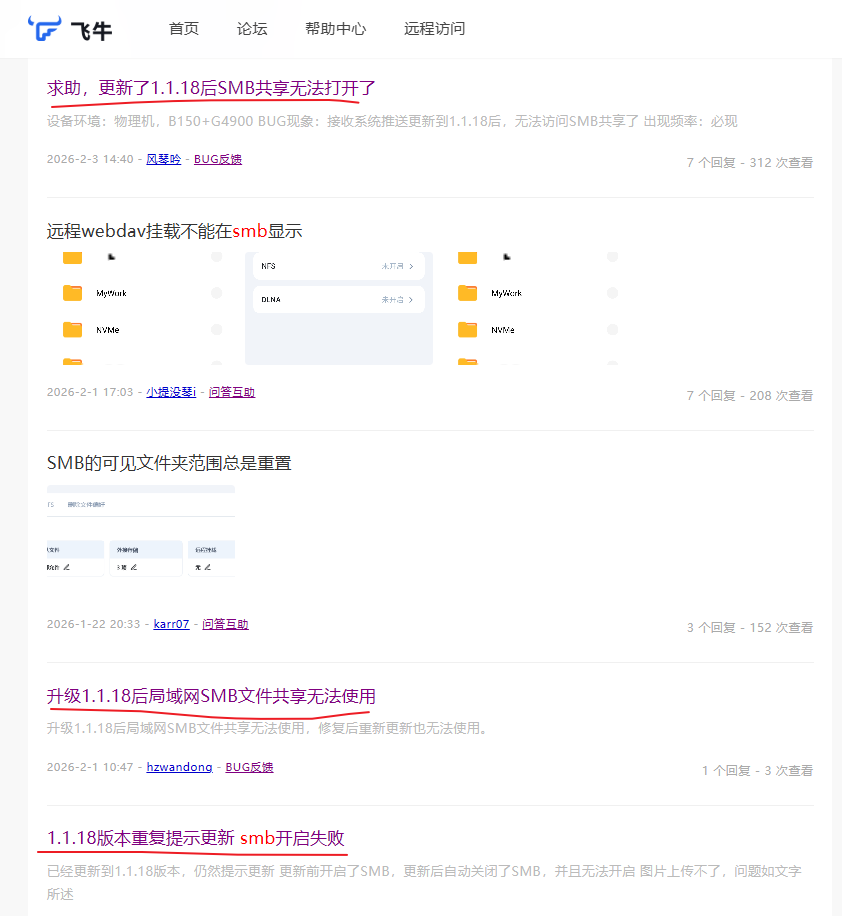View author profile 小提没琴i
This screenshot has height=916, width=842.
(x=171, y=392)
